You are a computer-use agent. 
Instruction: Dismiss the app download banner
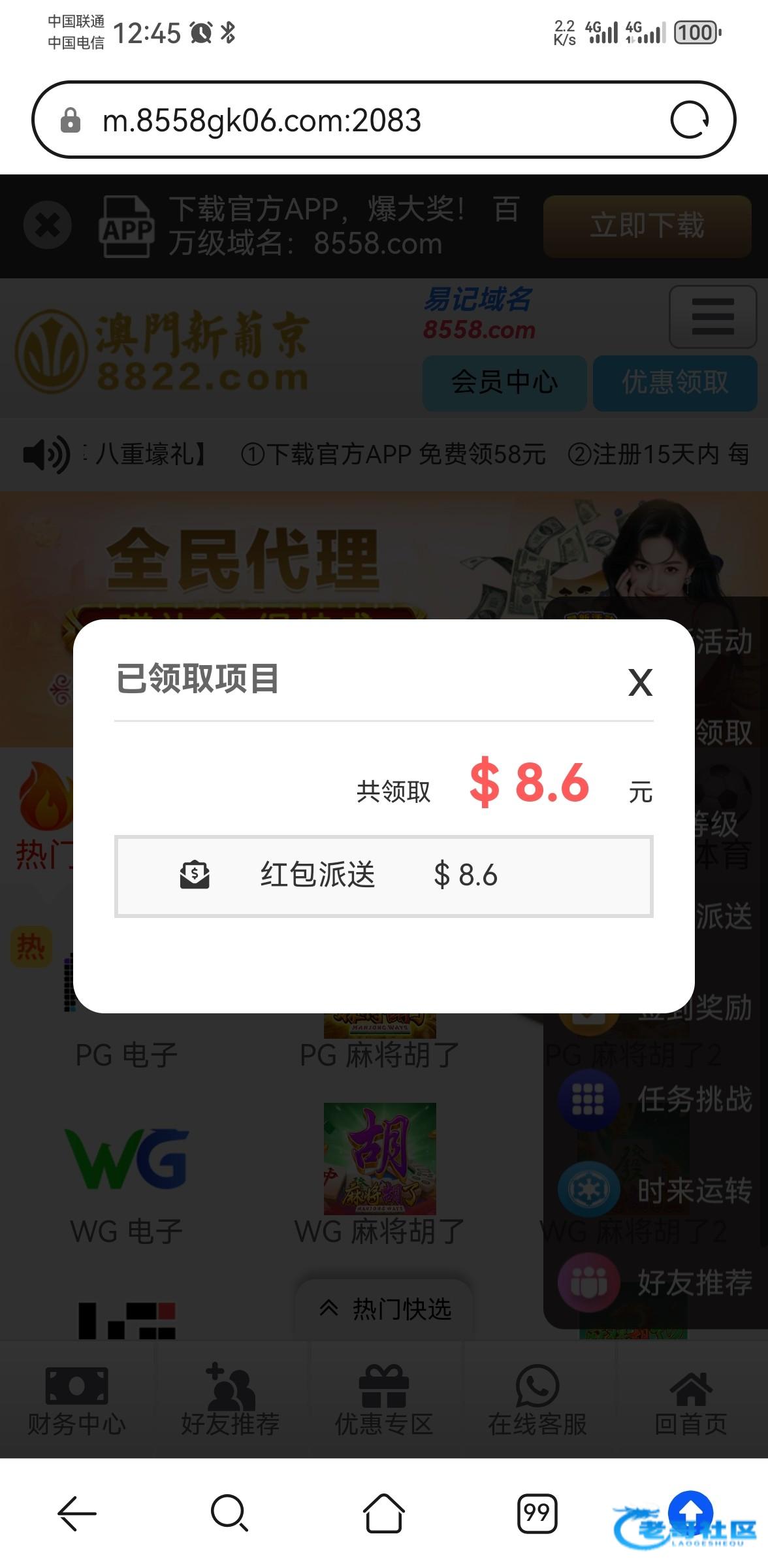(47, 226)
